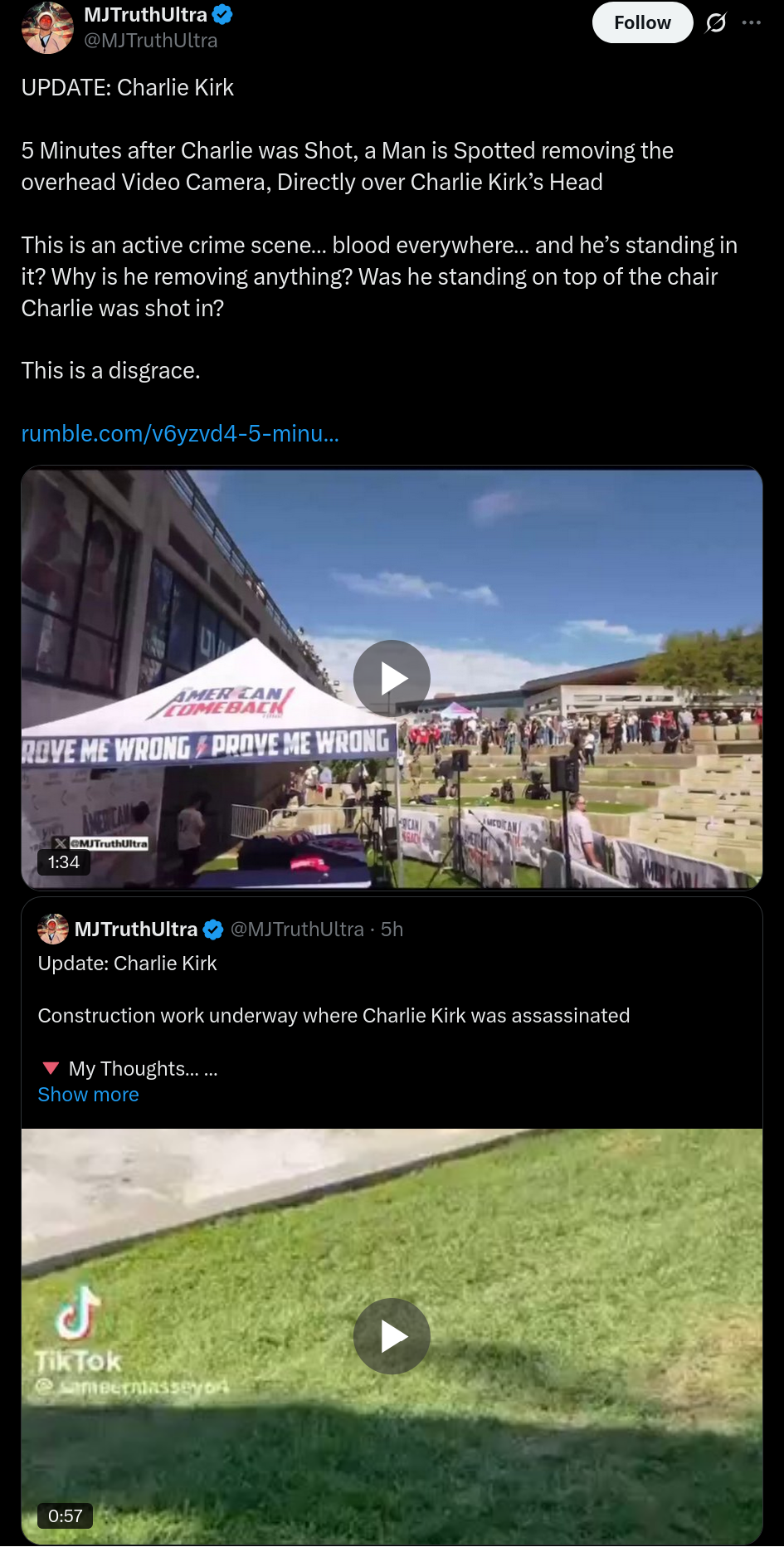
Task: Follow MJTruthUltra
Action: tap(642, 22)
